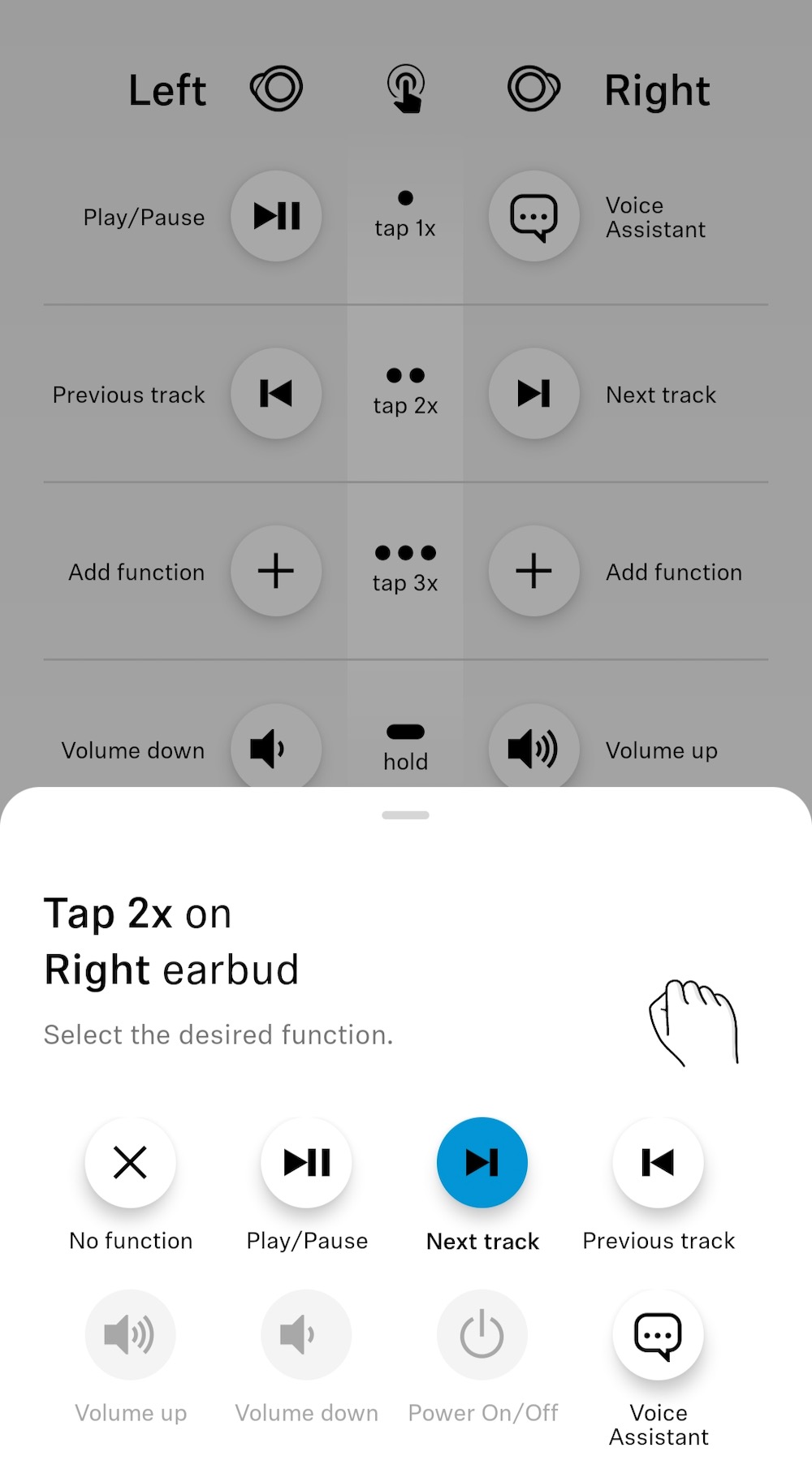Select No function in the bottom sheet

pos(130,1162)
